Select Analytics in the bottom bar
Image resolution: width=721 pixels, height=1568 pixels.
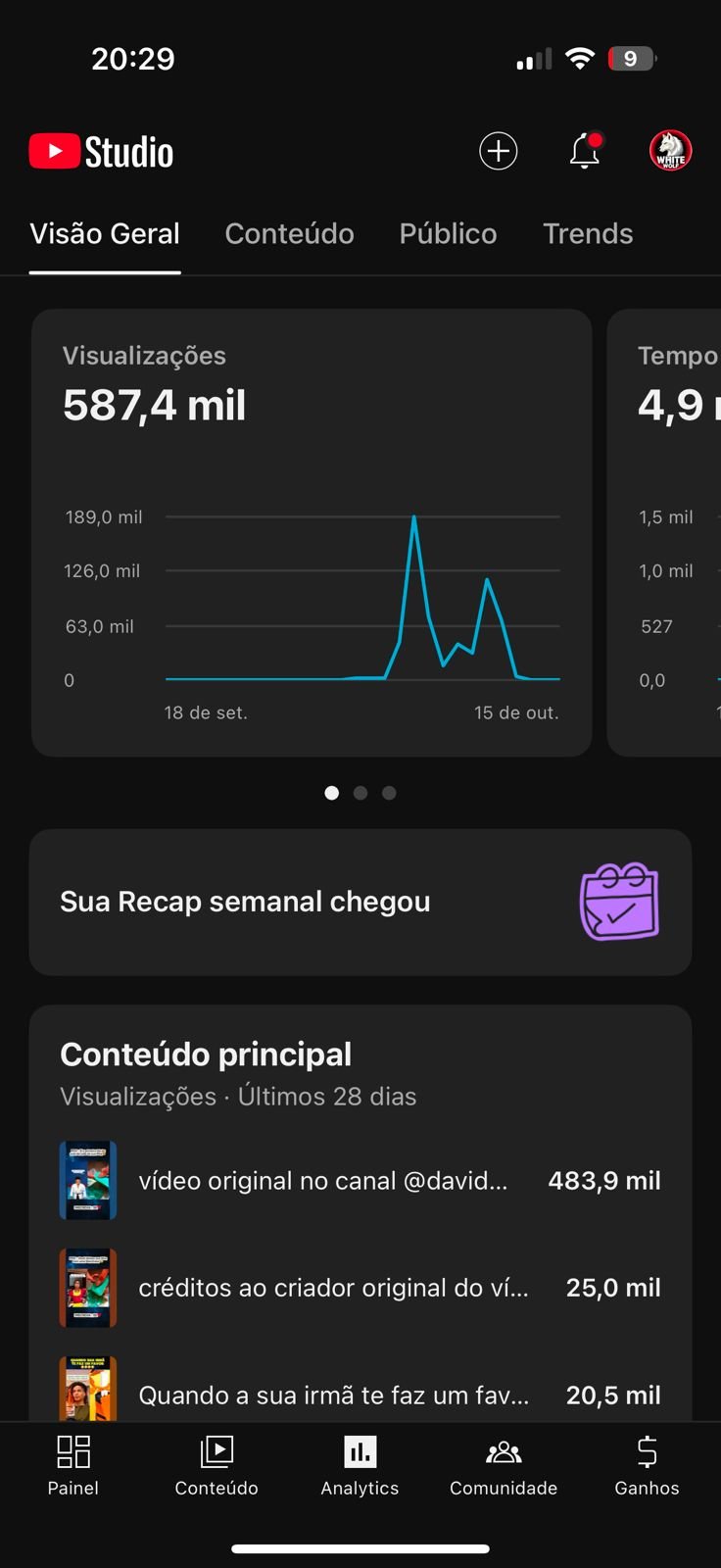pyautogui.click(x=360, y=1465)
